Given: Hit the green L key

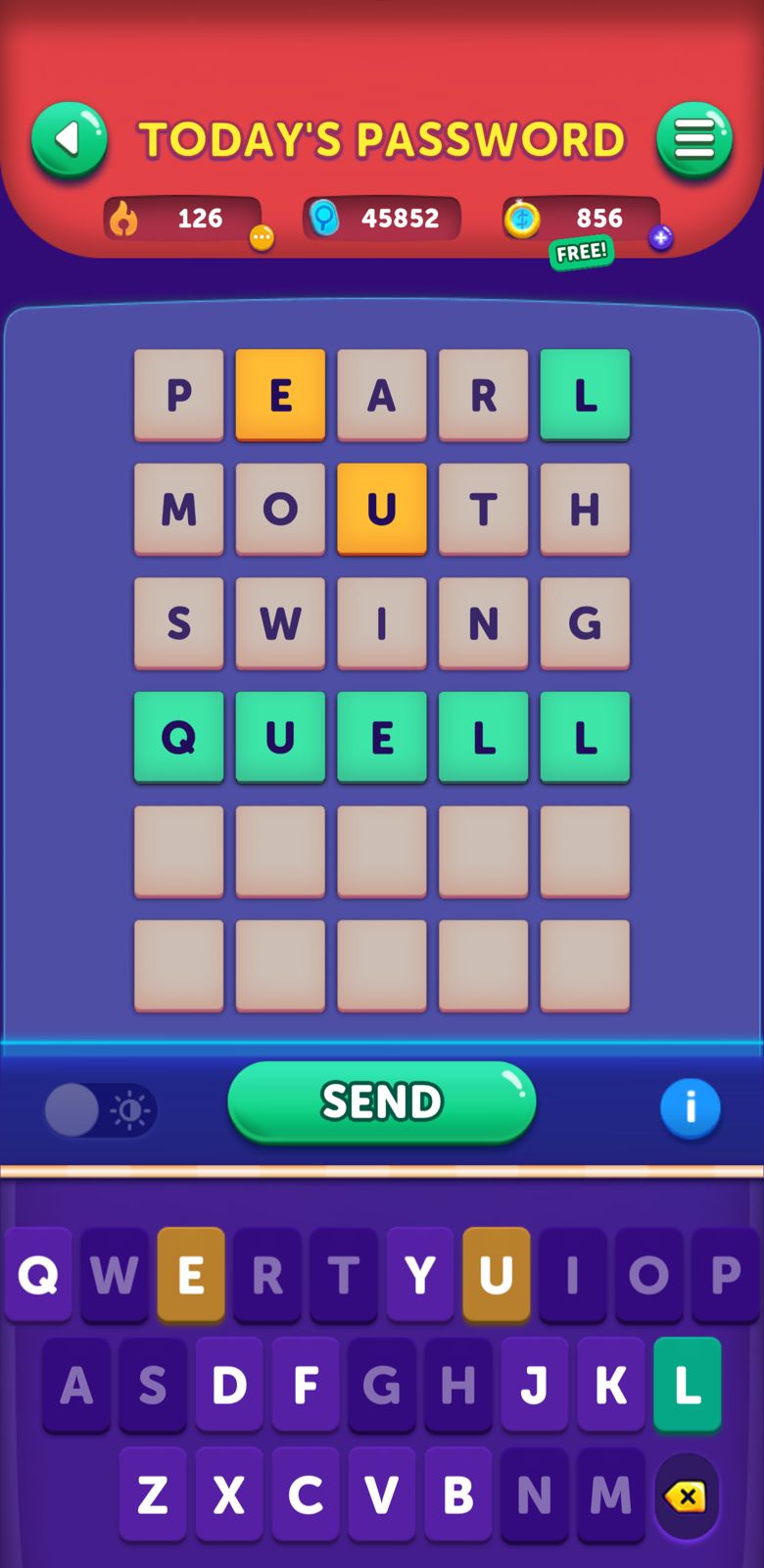Looking at the screenshot, I should coord(688,1385).
